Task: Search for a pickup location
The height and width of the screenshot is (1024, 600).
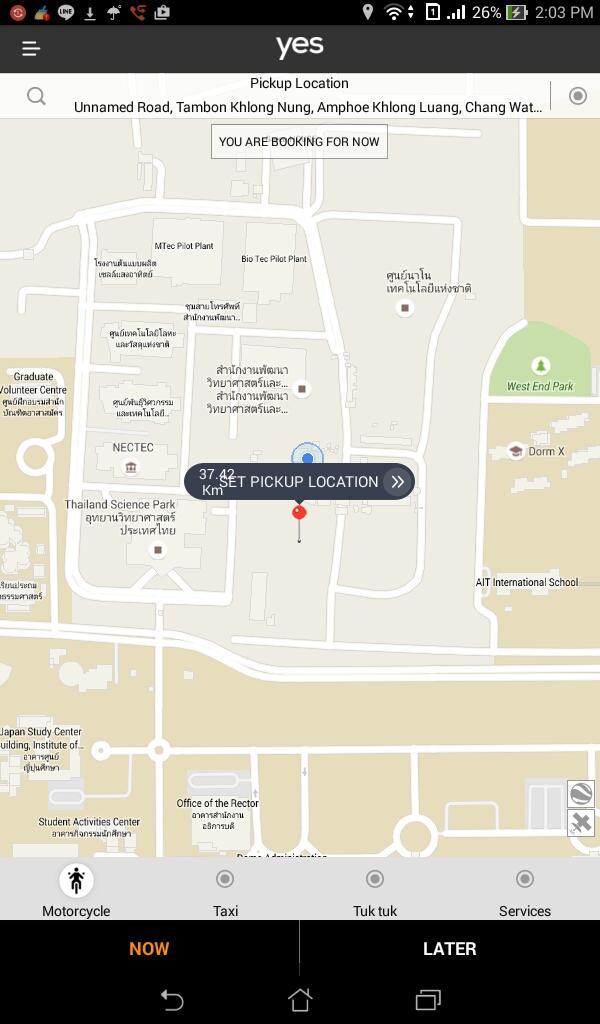Action: (36, 96)
